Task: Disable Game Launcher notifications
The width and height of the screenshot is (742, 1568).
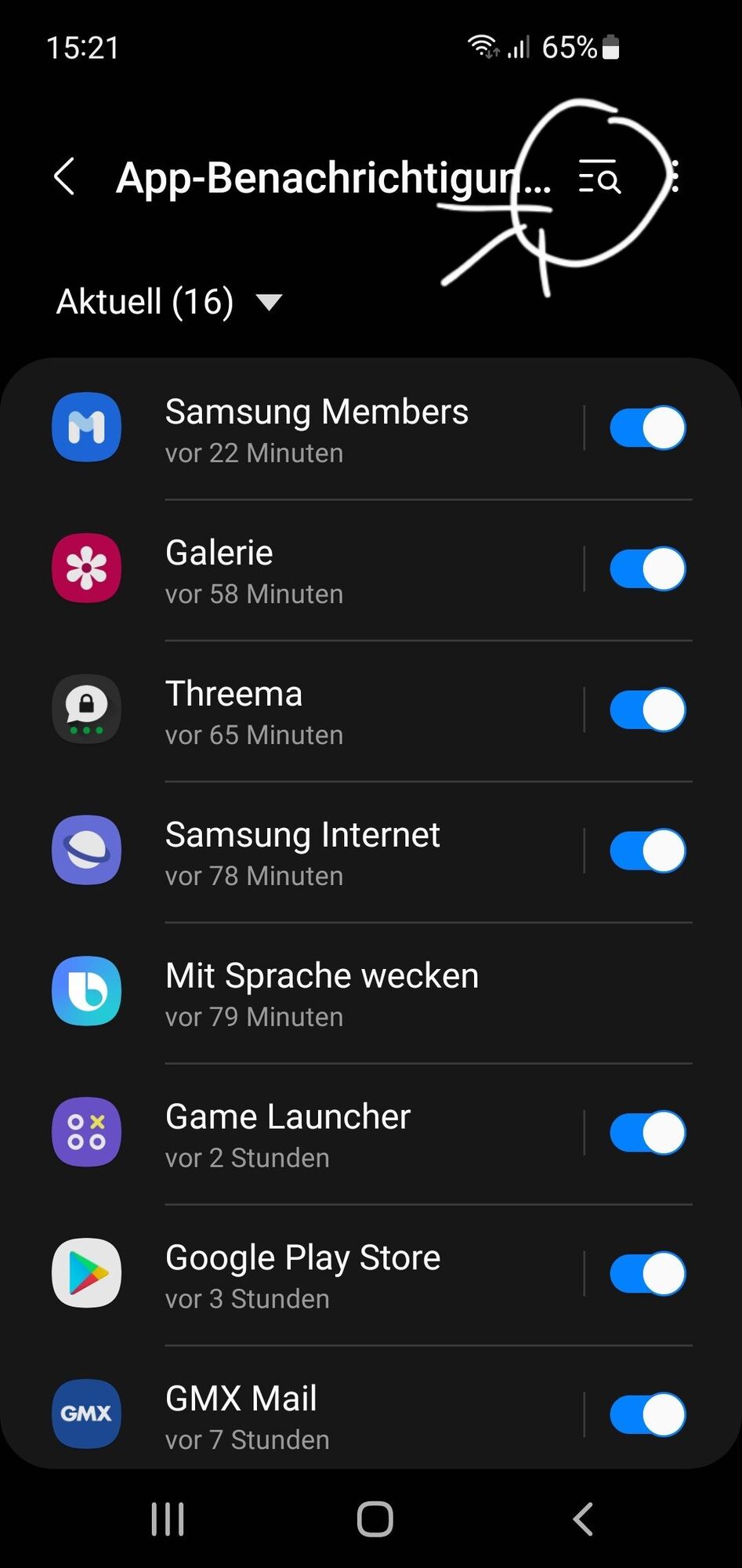Action: (647, 1134)
